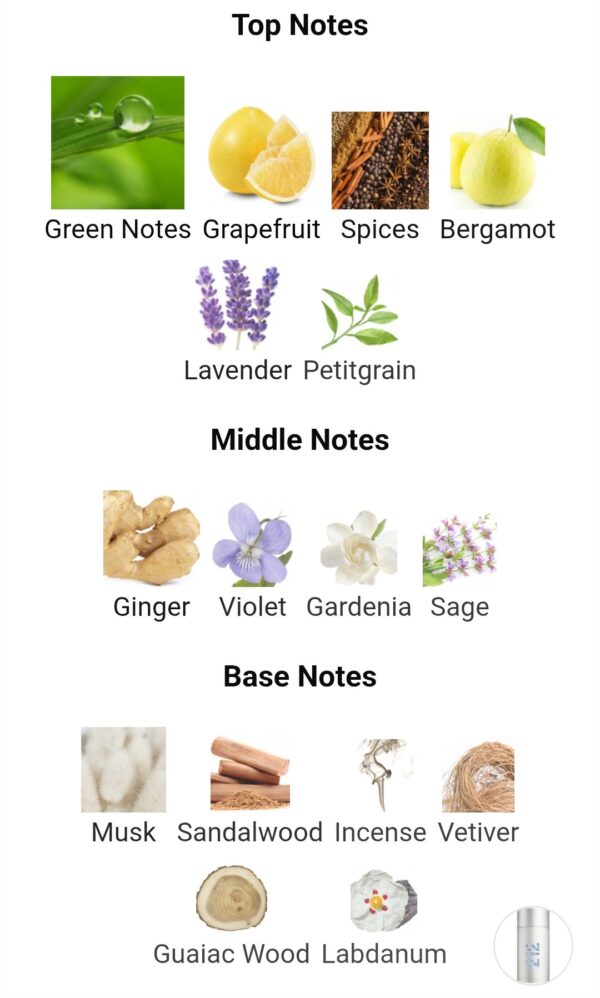Image resolution: width=600 pixels, height=998 pixels.
Task: View the Bergamot note
Action: coord(497,160)
